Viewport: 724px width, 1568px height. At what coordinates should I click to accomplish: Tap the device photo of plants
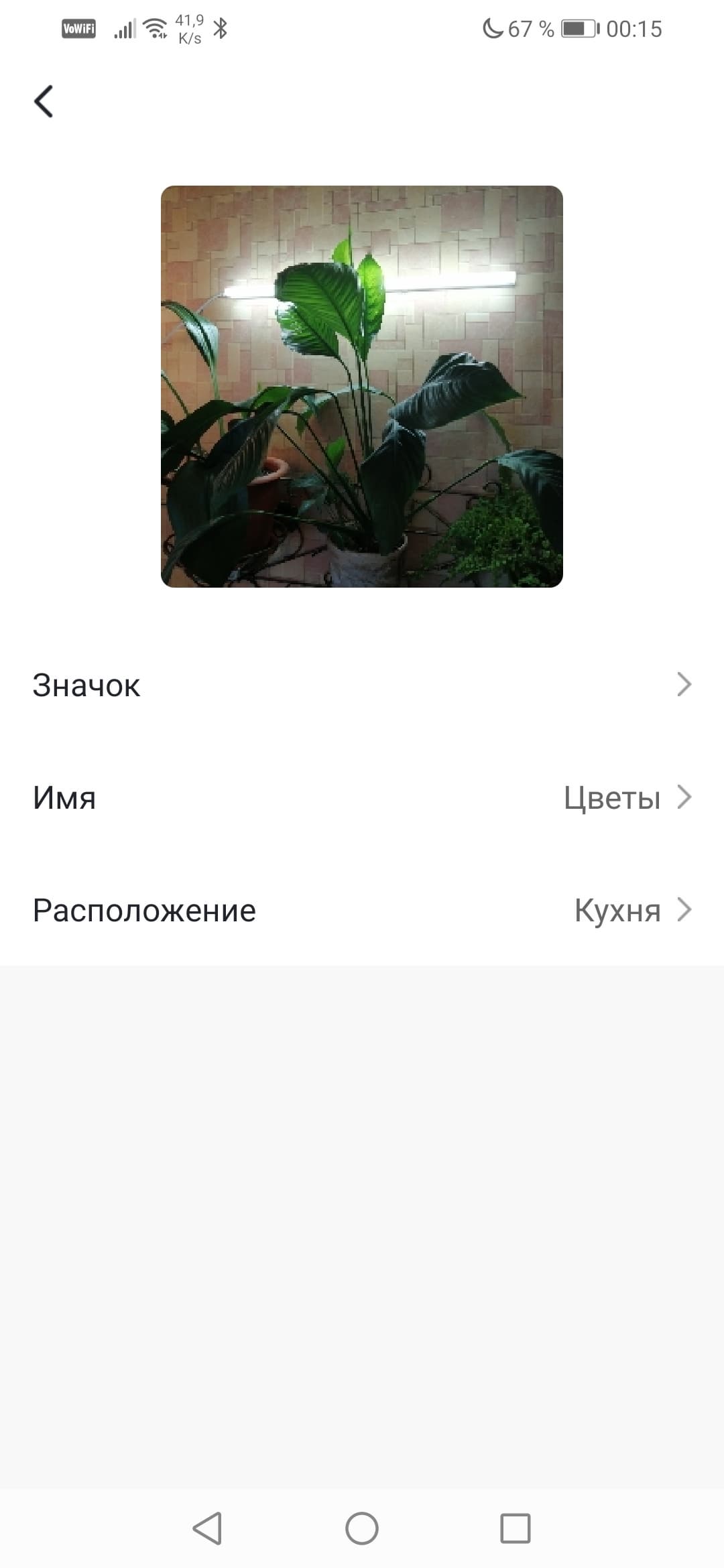coord(362,387)
